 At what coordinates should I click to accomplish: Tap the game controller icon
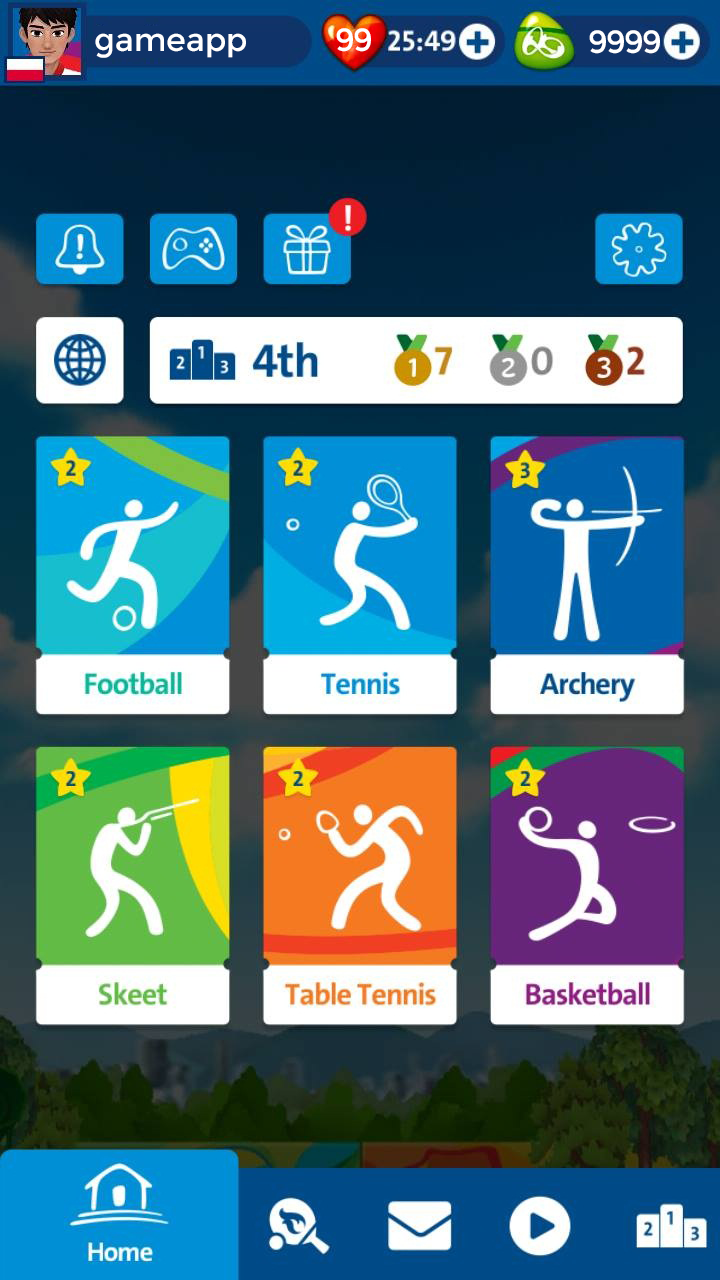[x=193, y=249]
